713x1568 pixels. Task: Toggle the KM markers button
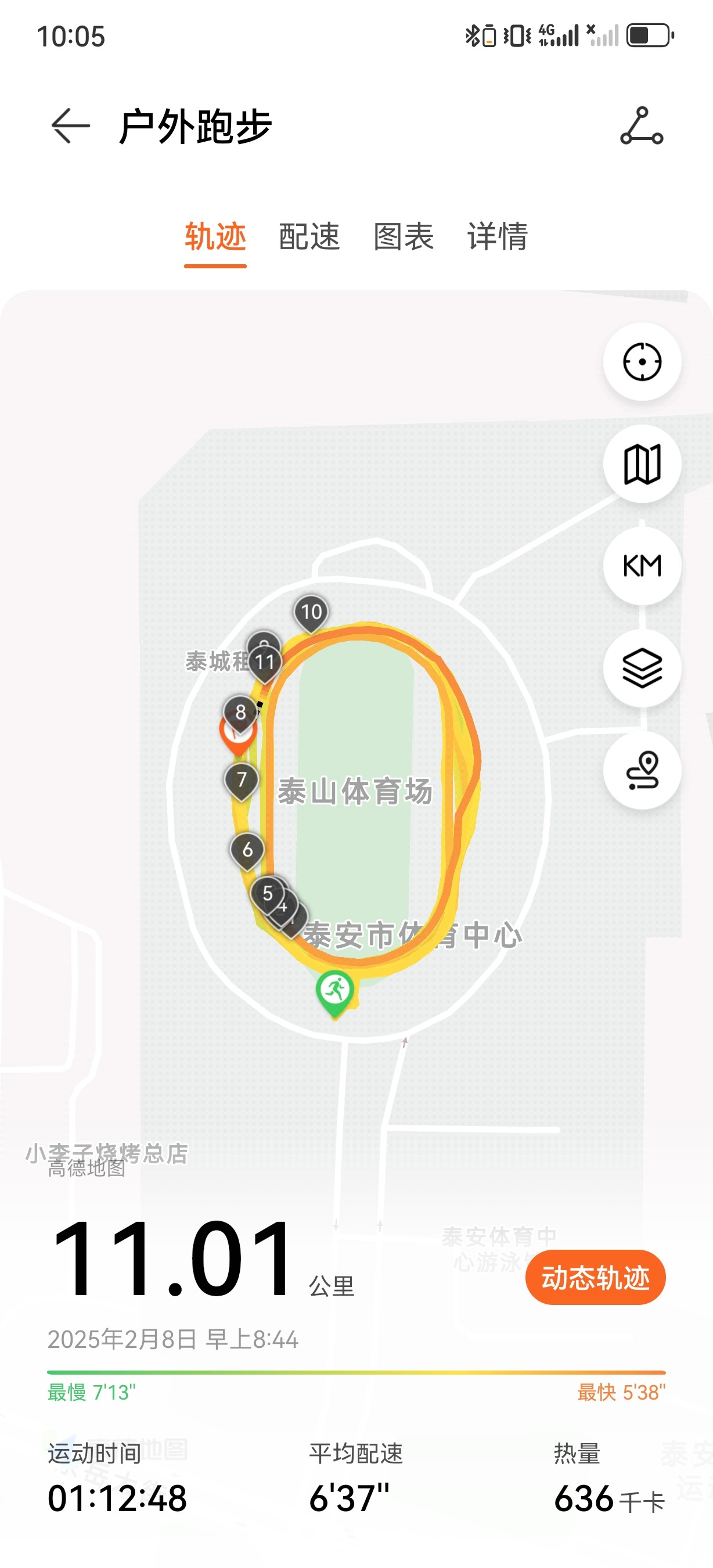coord(642,566)
